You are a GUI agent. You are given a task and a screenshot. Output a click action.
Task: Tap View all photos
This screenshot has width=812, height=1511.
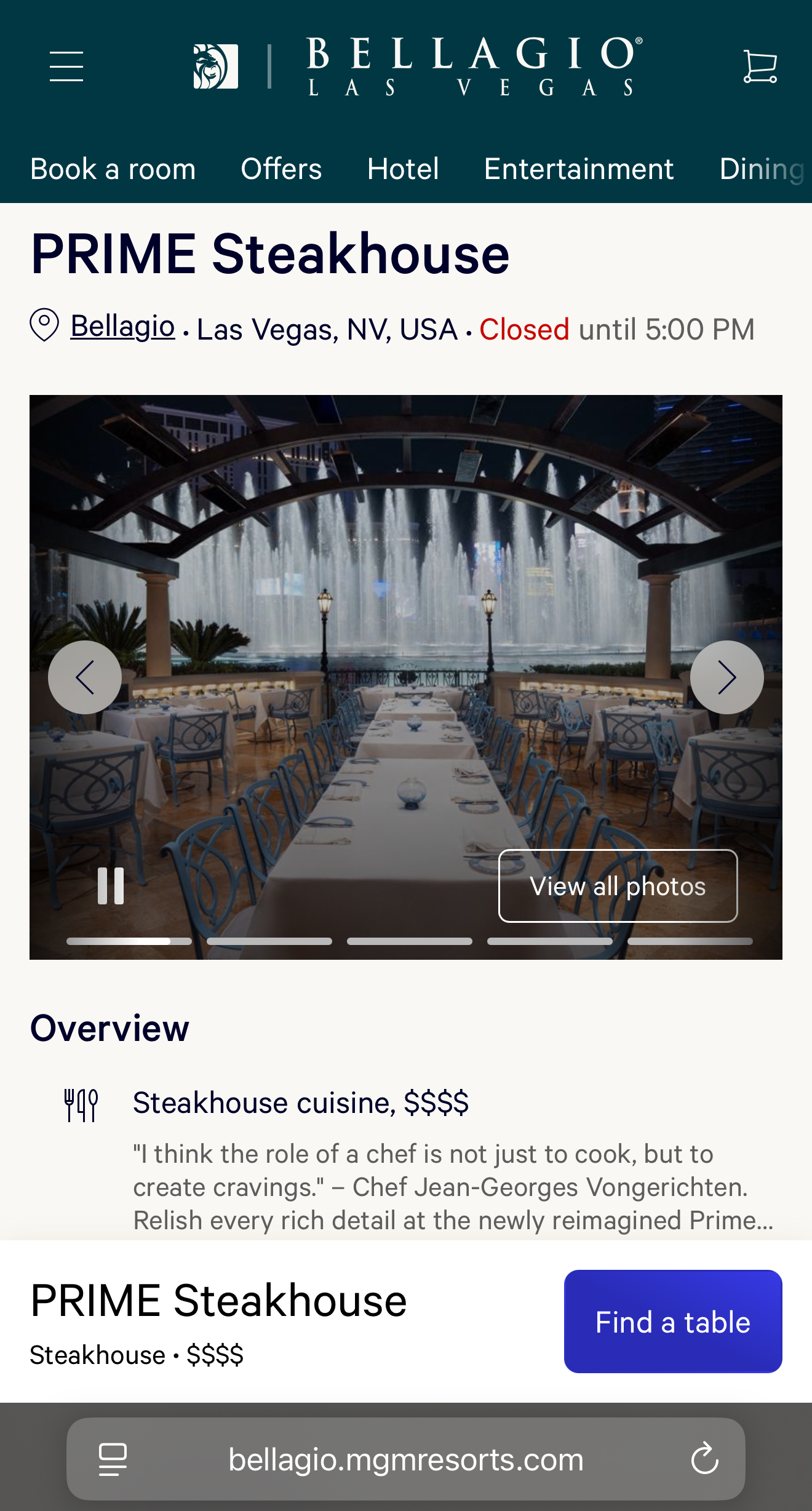pyautogui.click(x=618, y=886)
